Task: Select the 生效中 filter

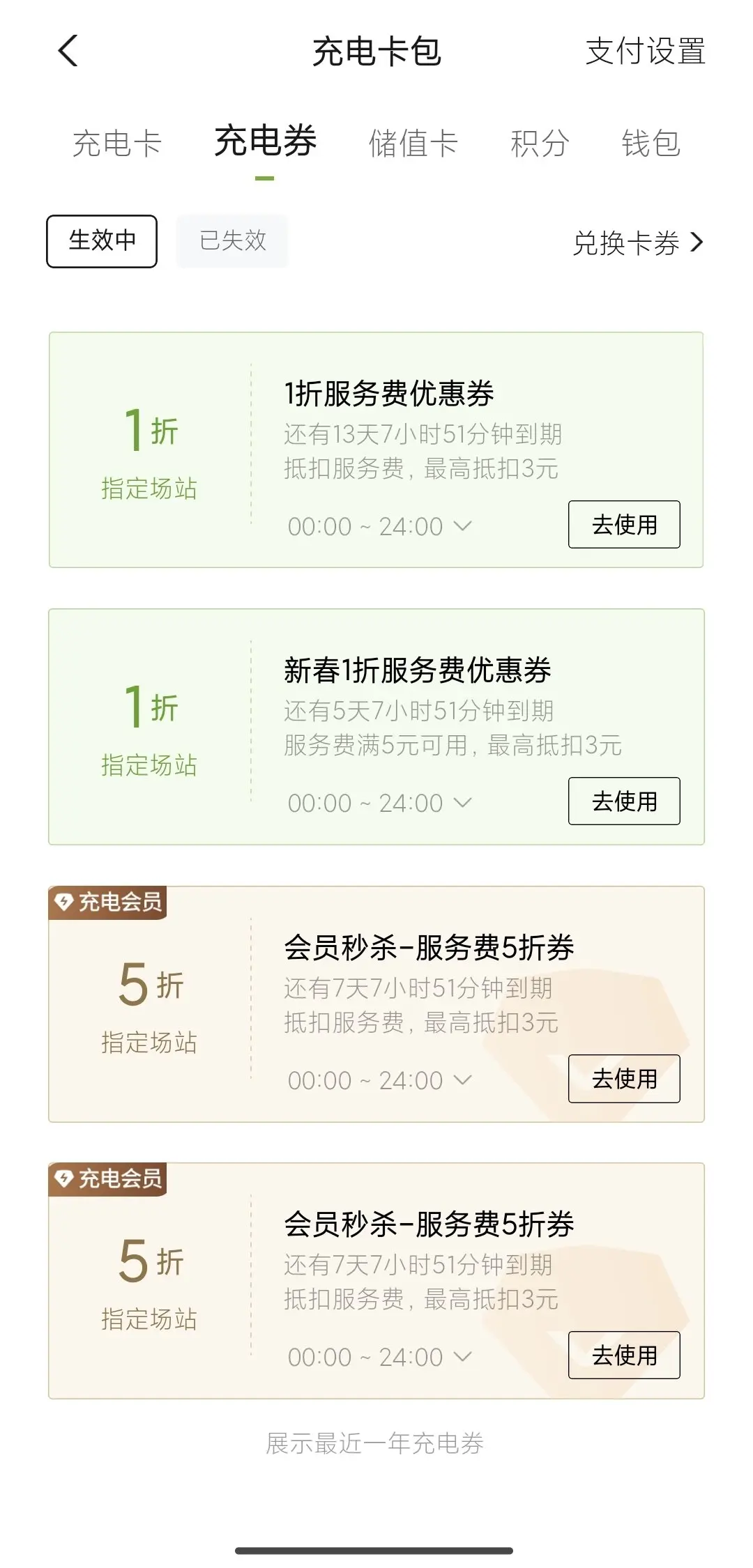Action: (x=102, y=241)
